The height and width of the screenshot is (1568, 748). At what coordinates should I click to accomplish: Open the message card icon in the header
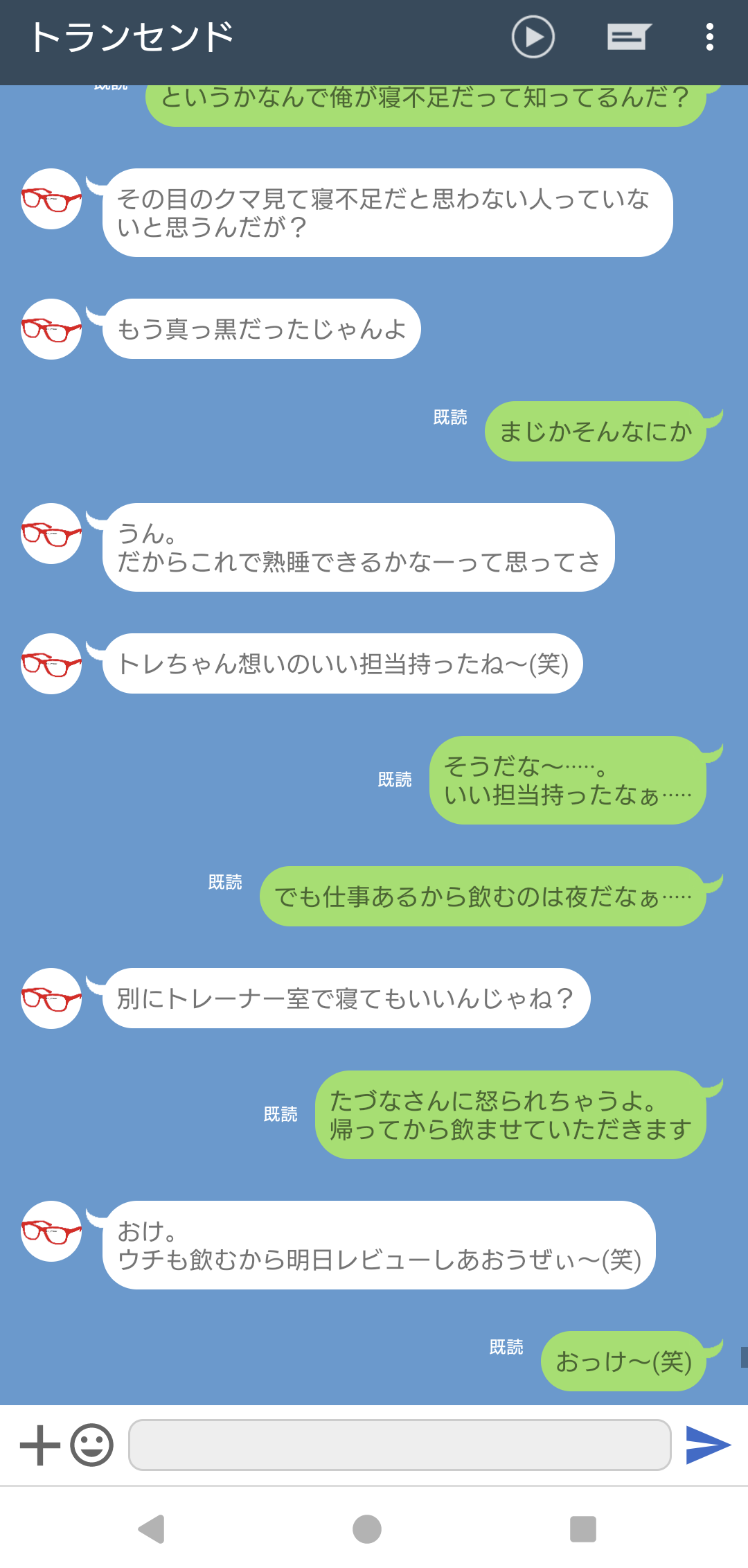point(628,37)
